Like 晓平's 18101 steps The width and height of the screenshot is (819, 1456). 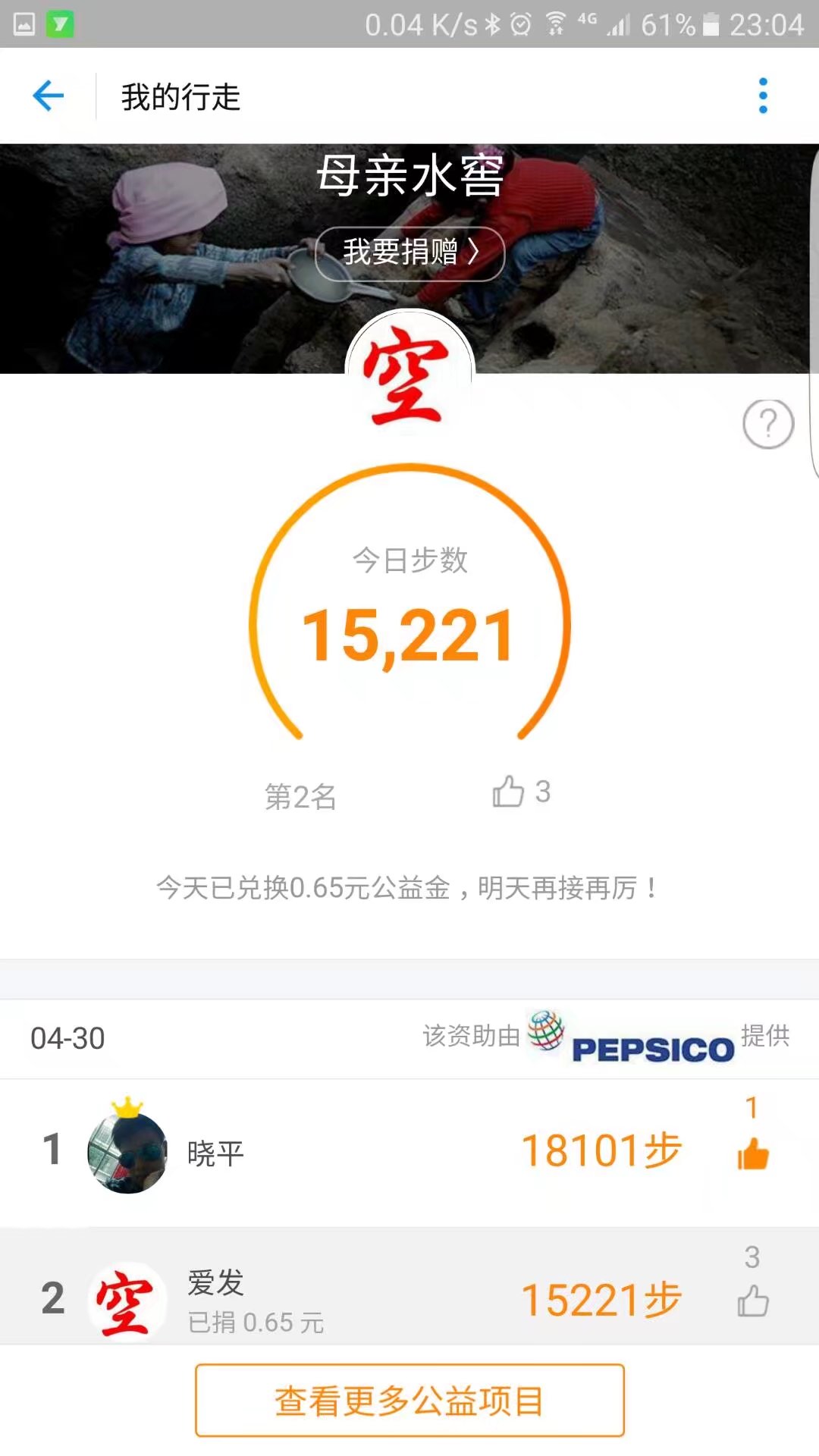pos(752,1154)
